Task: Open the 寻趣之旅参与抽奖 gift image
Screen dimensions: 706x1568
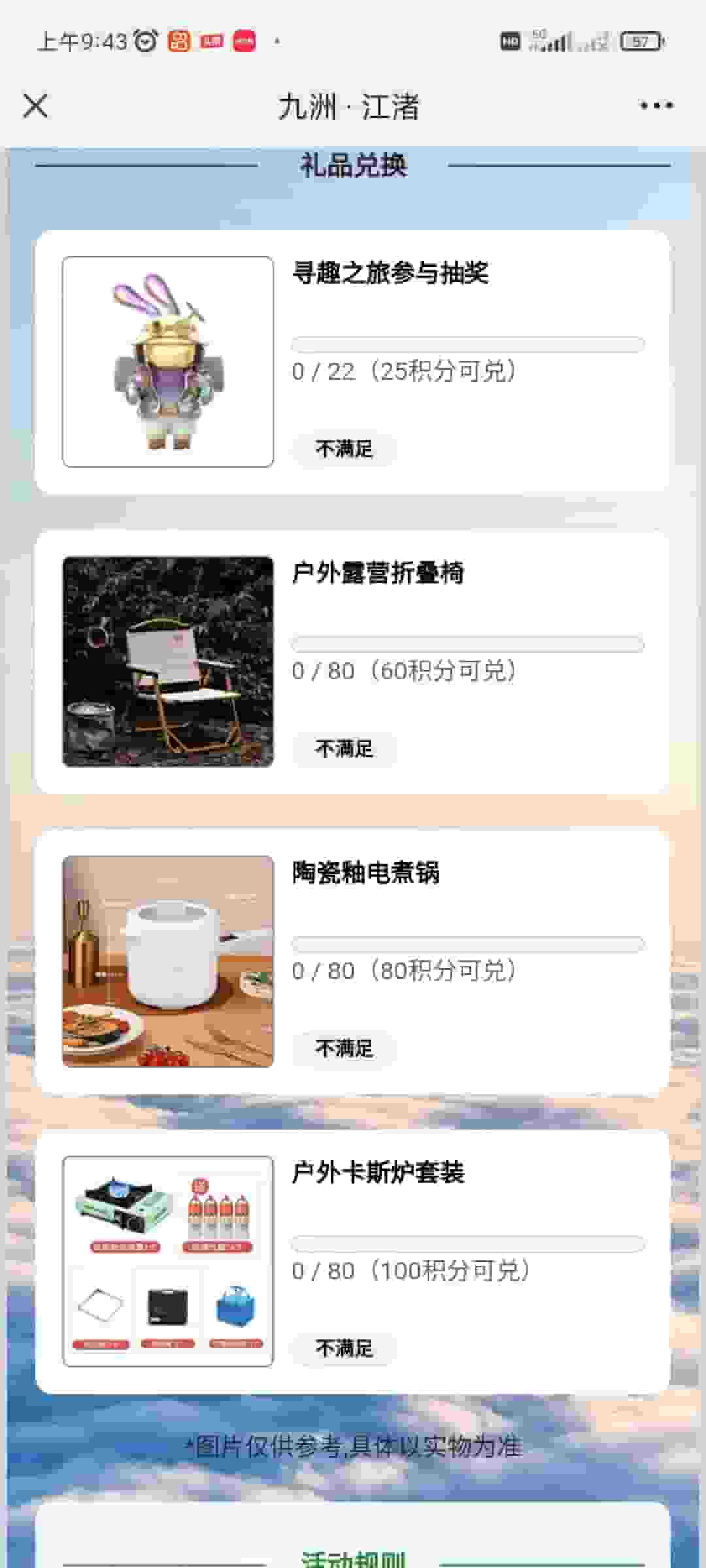Action: [168, 362]
